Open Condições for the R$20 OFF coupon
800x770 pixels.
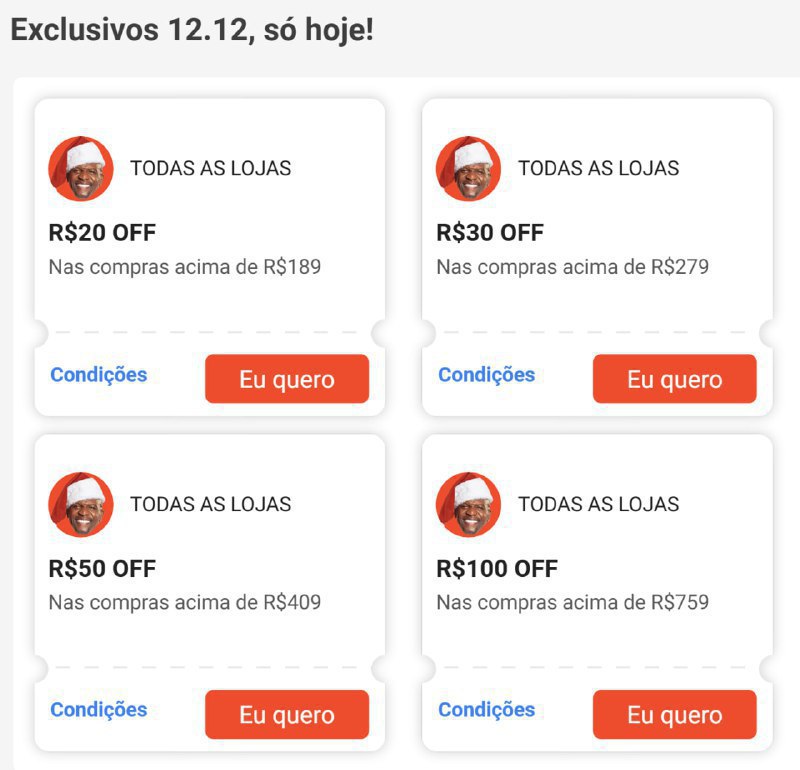[x=99, y=375]
